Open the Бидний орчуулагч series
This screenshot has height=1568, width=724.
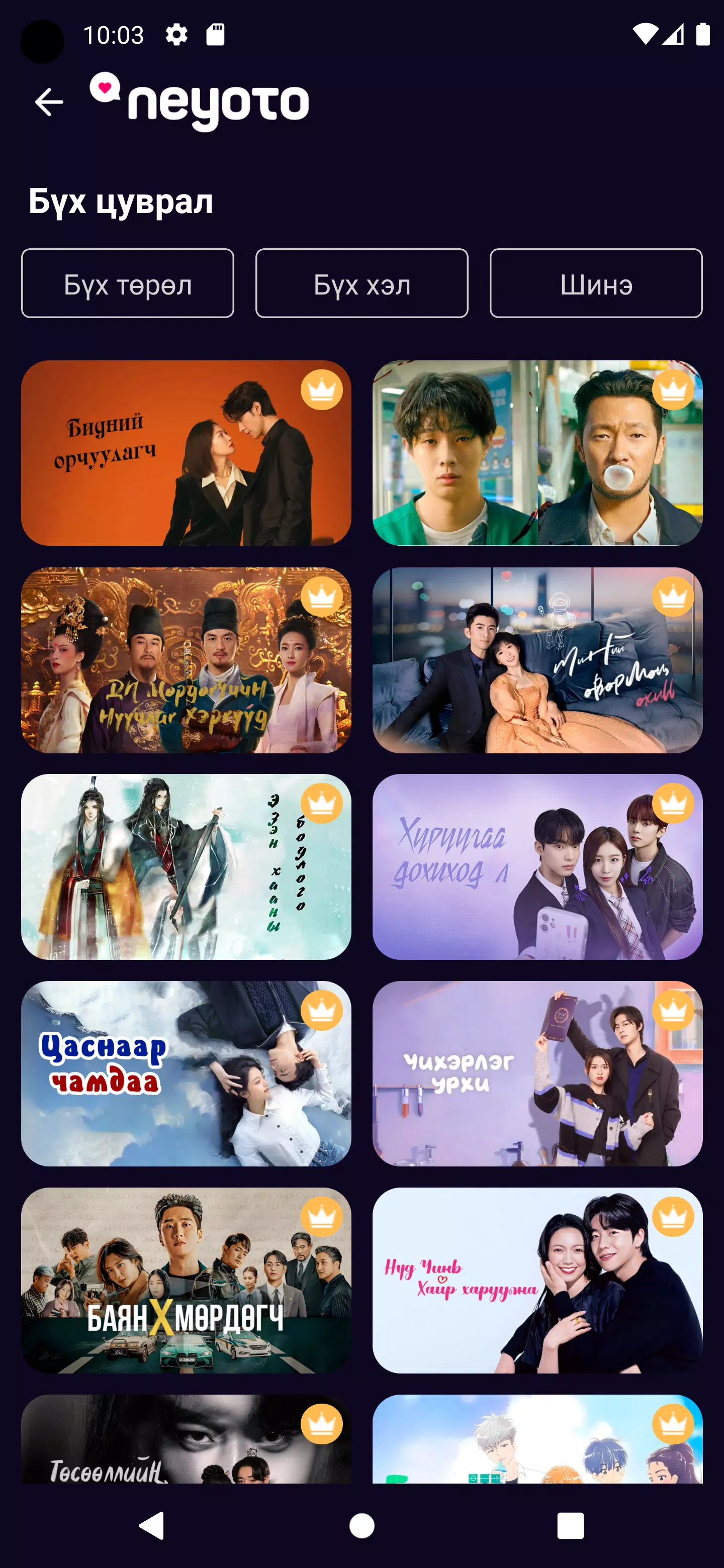click(x=186, y=453)
